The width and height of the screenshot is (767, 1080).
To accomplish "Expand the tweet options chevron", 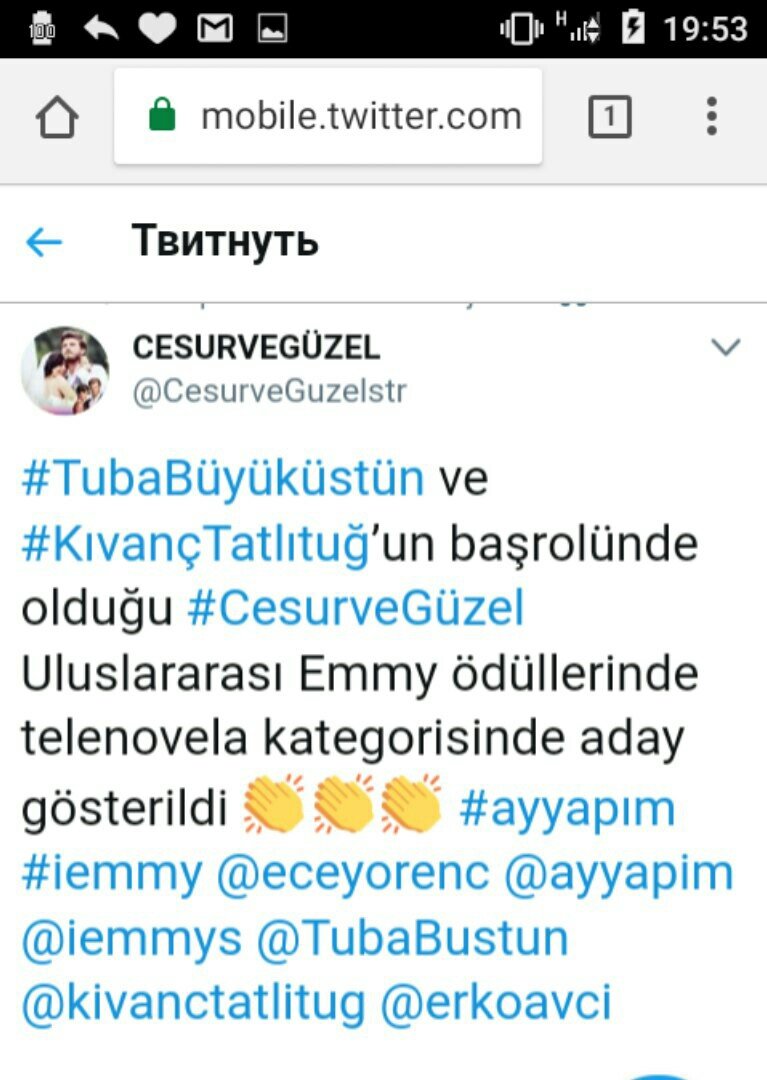I will (x=724, y=348).
